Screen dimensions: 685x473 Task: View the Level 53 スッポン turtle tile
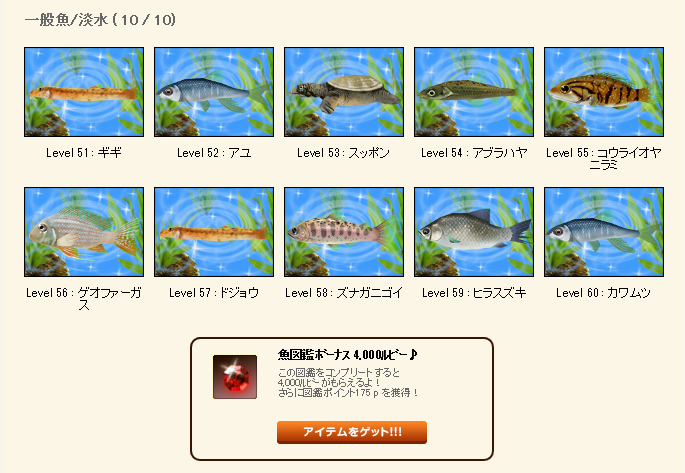(344, 92)
